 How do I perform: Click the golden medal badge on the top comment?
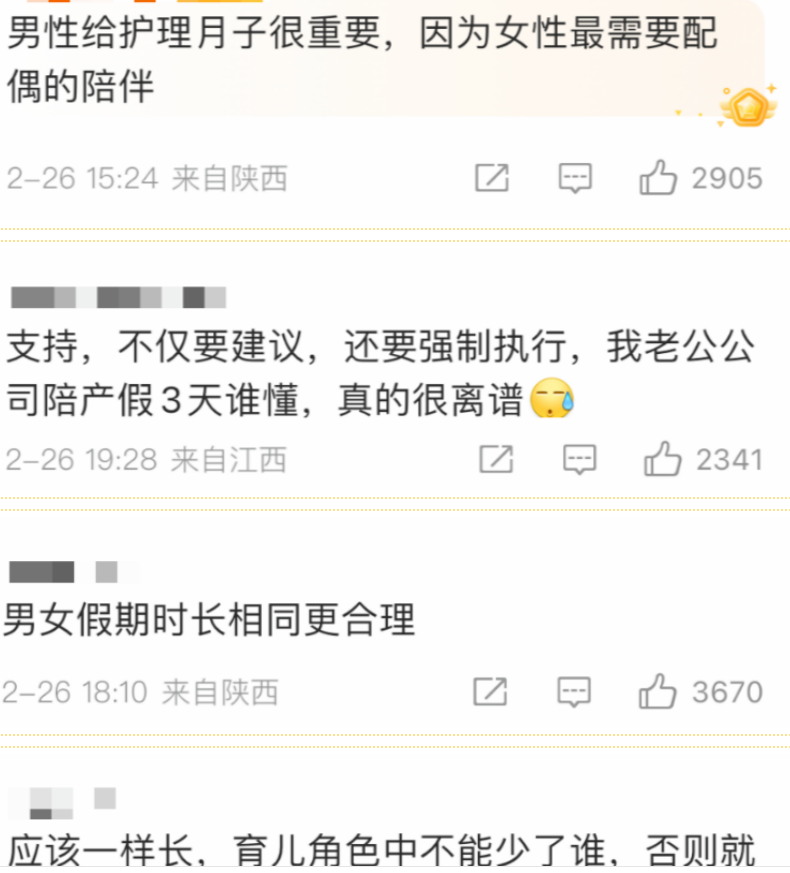750,106
